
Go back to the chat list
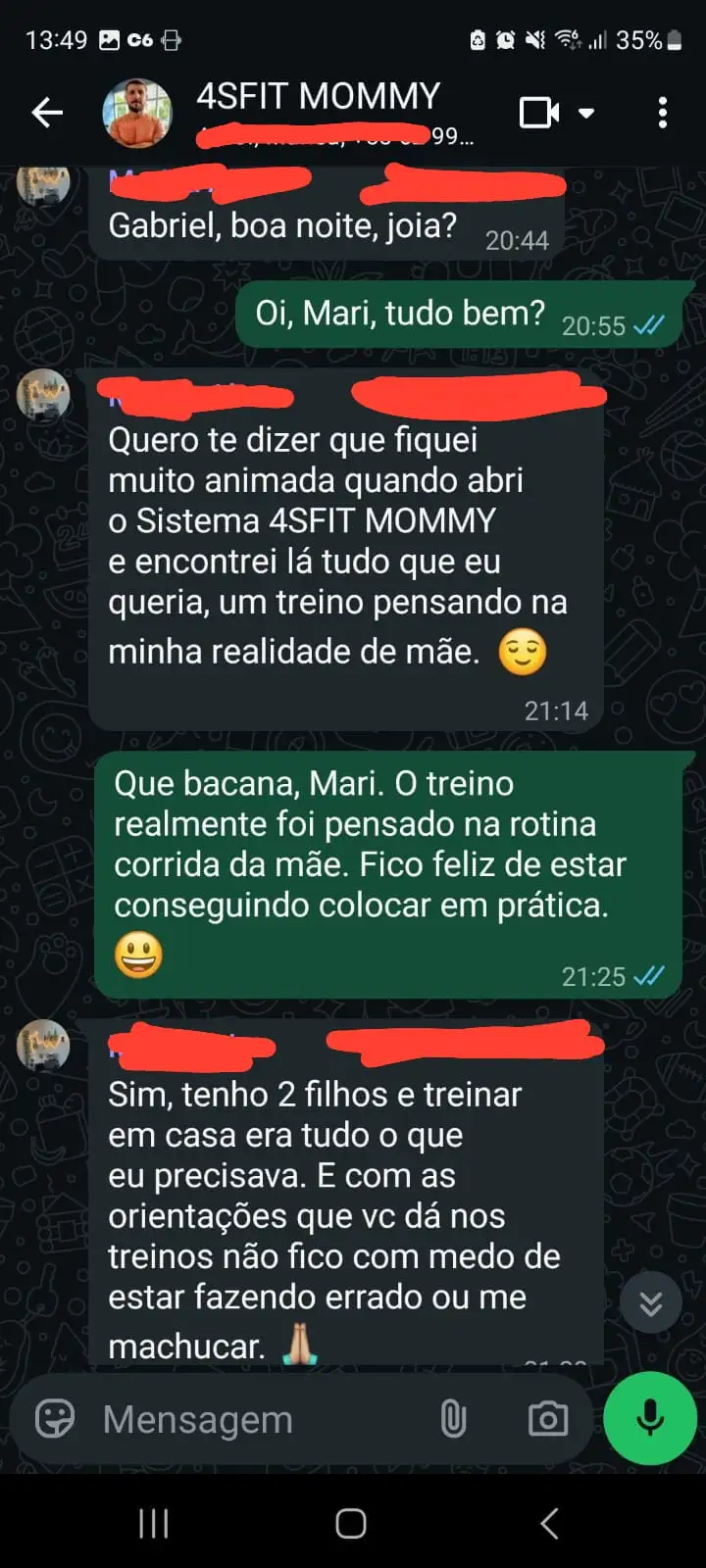point(47,114)
